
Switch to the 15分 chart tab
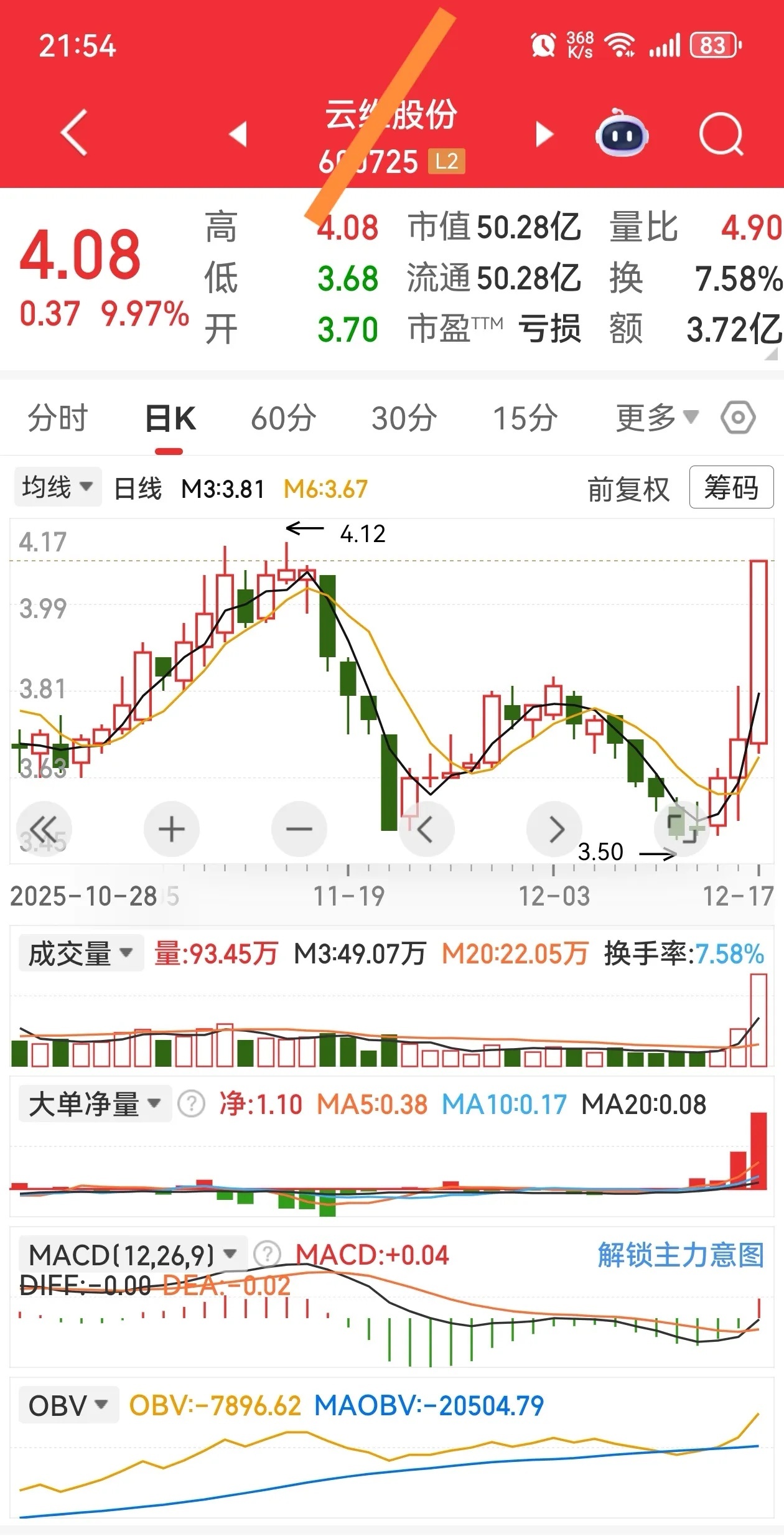tap(525, 418)
